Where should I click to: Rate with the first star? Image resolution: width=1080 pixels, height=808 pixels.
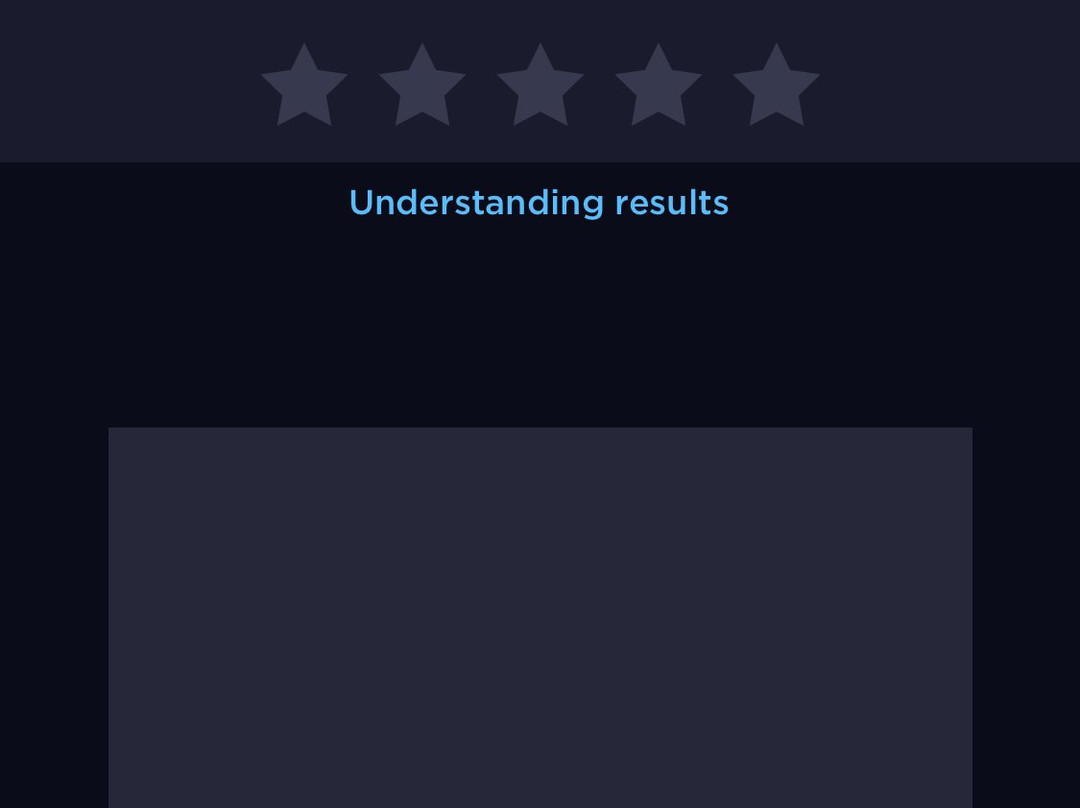[x=304, y=87]
